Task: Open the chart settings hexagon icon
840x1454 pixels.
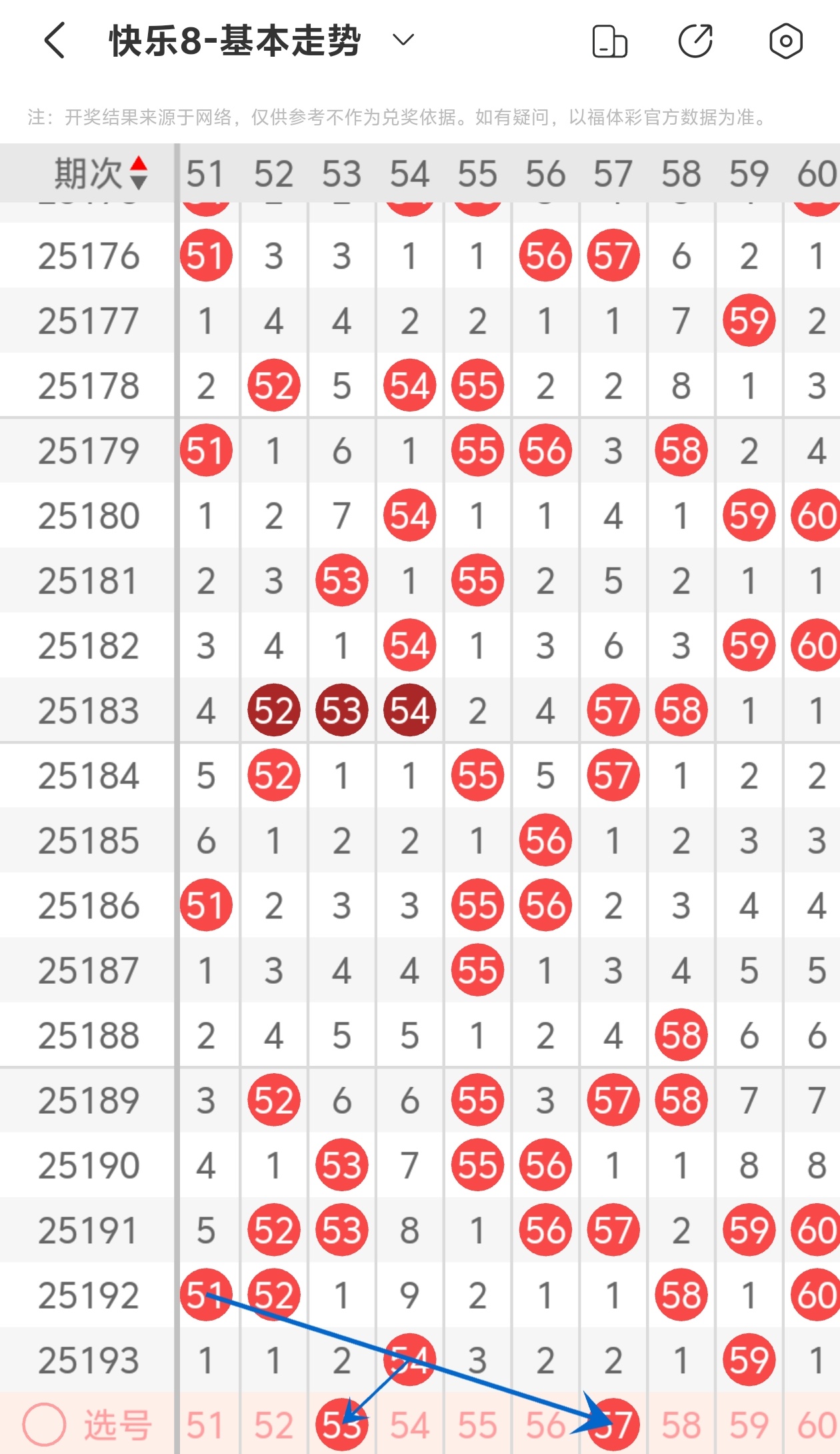Action: 785,41
